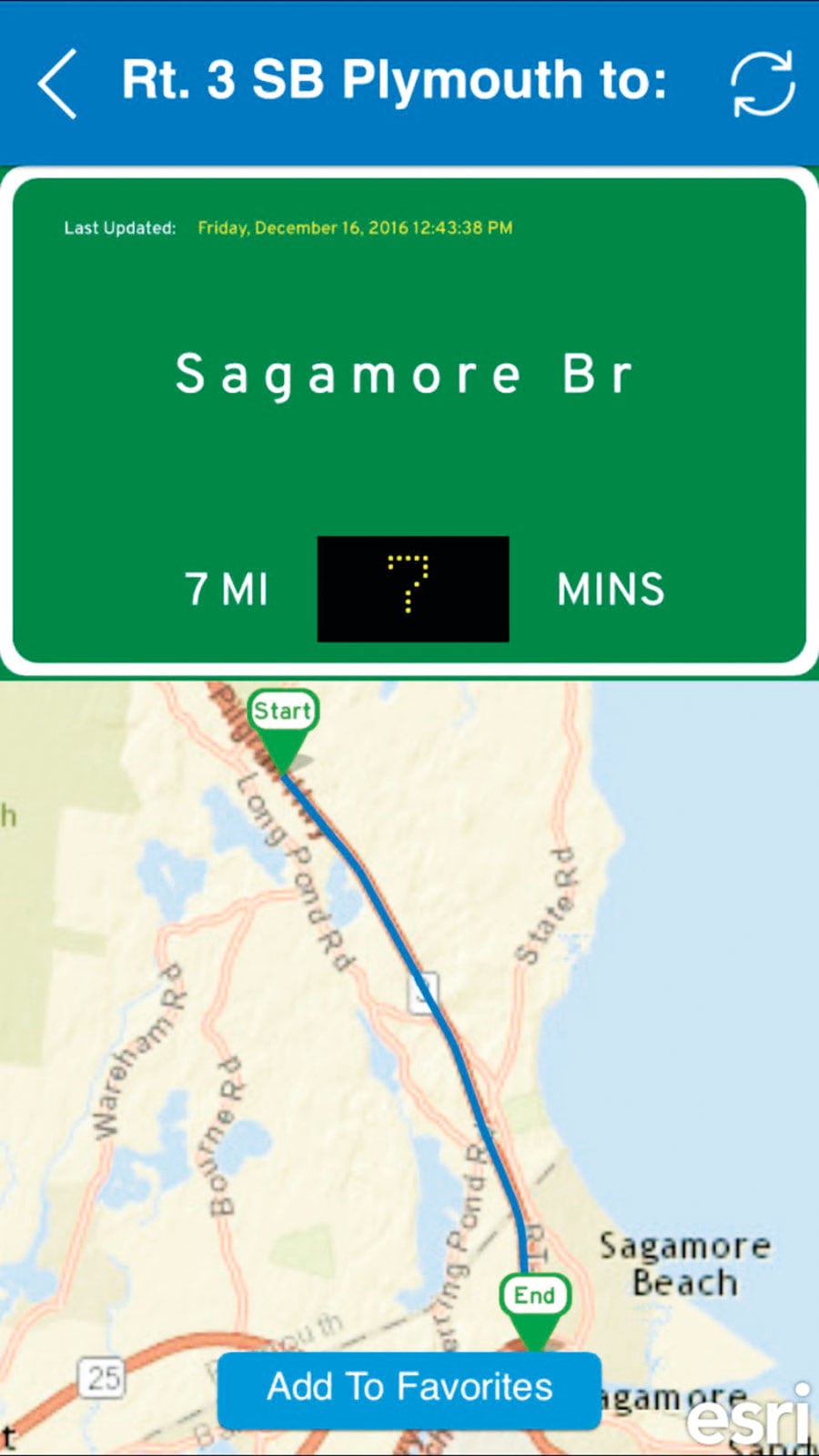The width and height of the screenshot is (819, 1456).
Task: Go back using the header arrow
Action: (x=58, y=84)
